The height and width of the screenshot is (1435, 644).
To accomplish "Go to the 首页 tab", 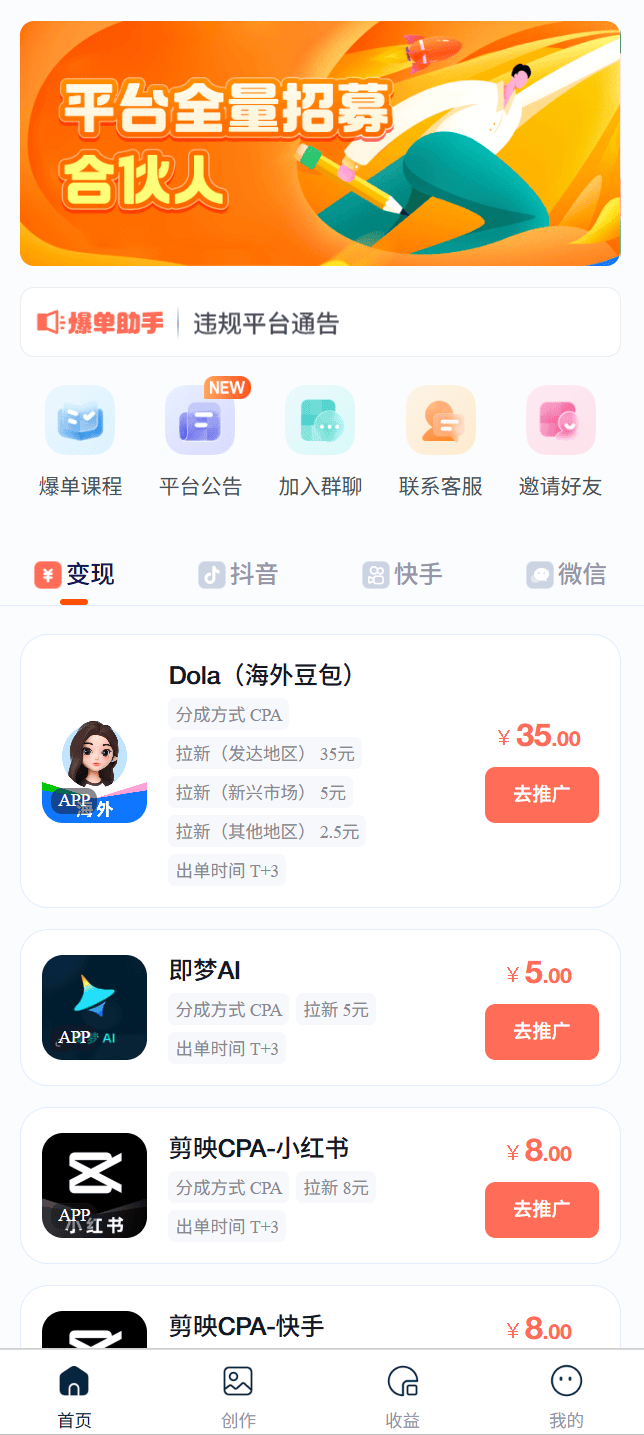I will [75, 1395].
